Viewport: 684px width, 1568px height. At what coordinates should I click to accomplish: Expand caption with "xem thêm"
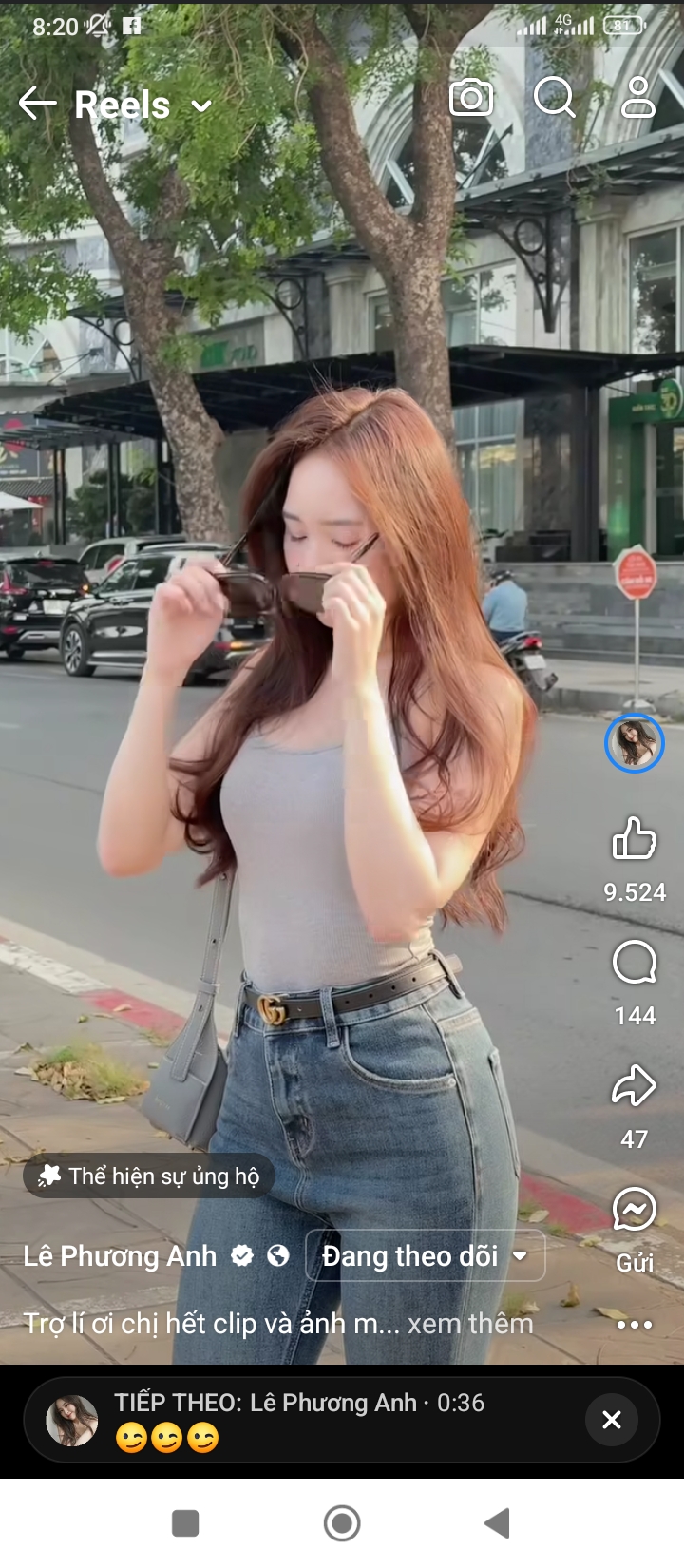[x=470, y=1324]
